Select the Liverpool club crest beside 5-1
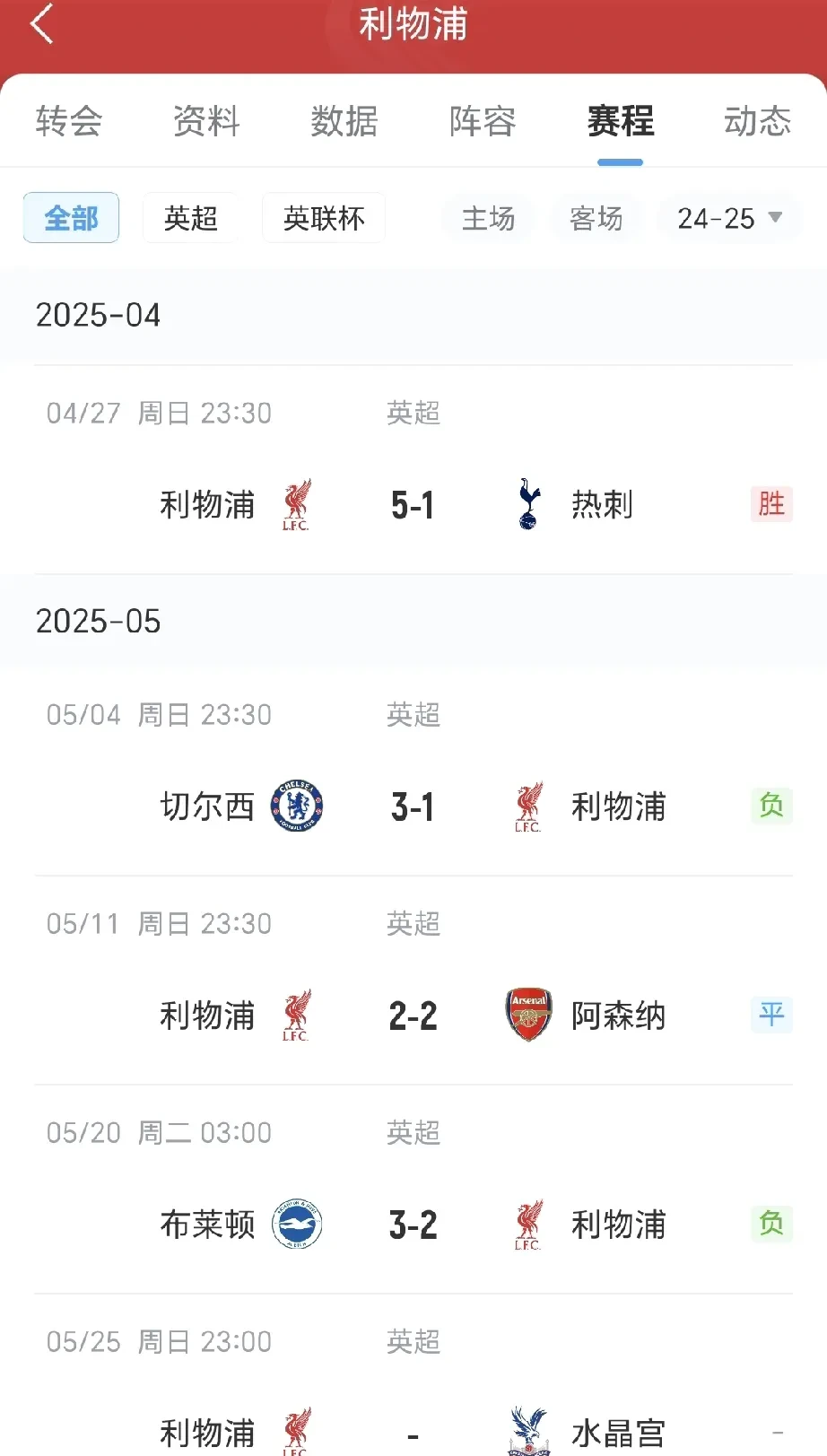Image resolution: width=827 pixels, height=1456 pixels. pos(298,504)
